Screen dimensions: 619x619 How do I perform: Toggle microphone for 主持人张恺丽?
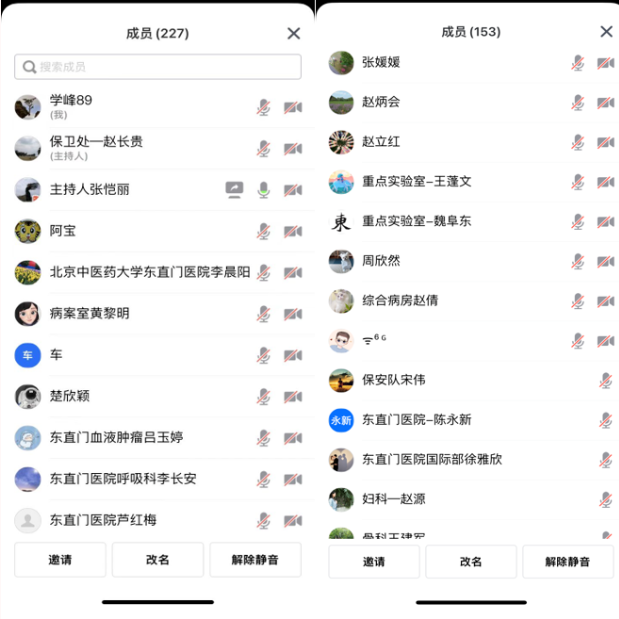263,189
